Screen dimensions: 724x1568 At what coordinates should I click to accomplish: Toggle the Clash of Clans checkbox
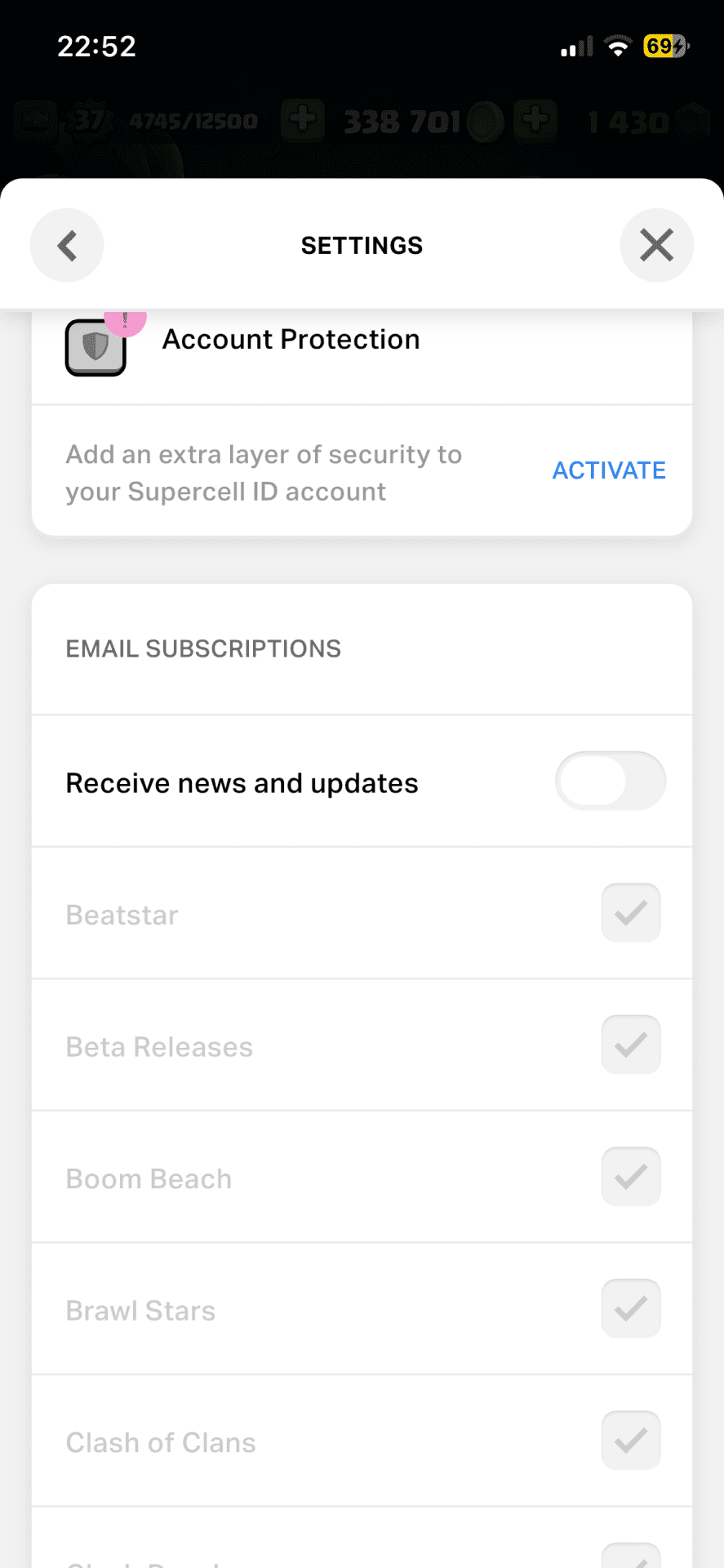631,1441
